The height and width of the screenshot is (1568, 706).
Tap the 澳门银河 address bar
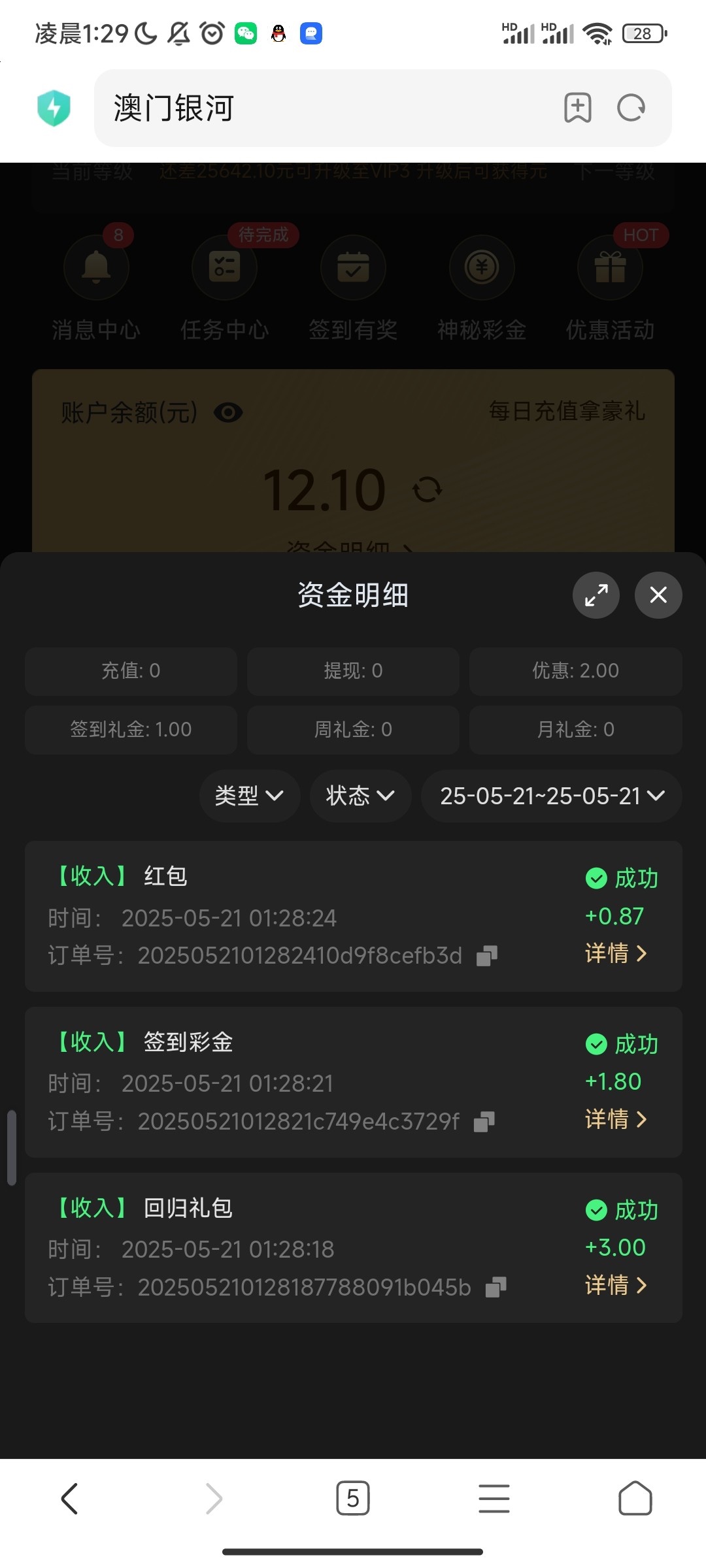point(327,108)
